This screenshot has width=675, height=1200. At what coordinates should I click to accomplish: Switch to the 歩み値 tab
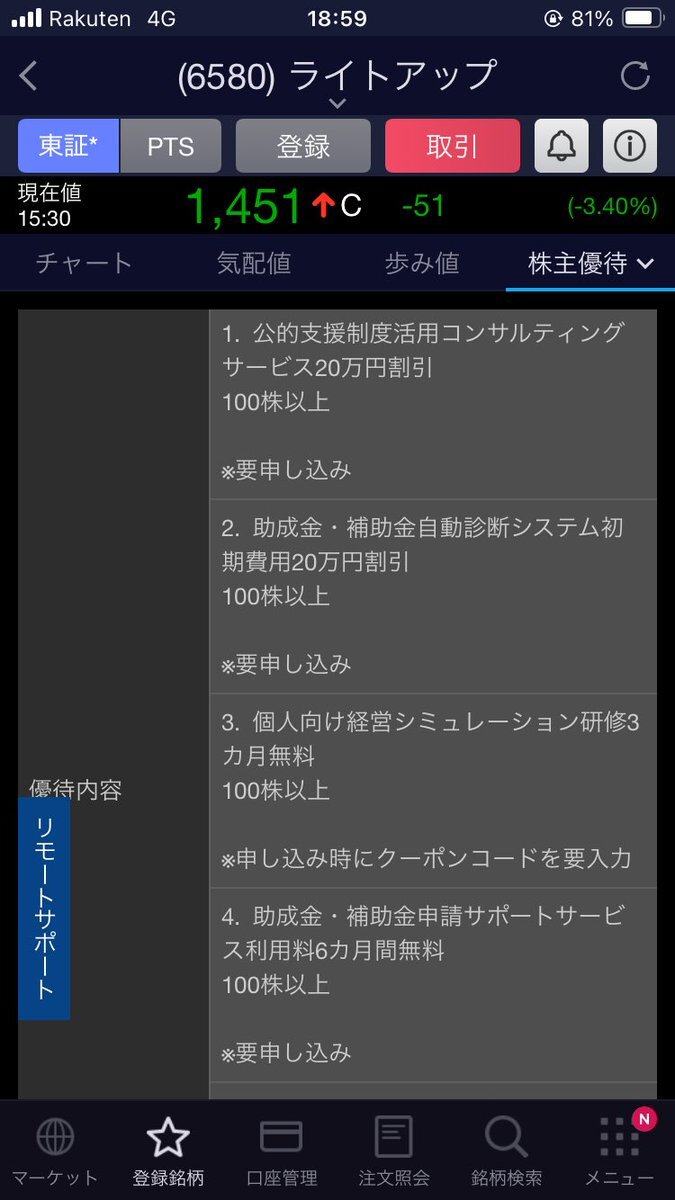coord(421,263)
